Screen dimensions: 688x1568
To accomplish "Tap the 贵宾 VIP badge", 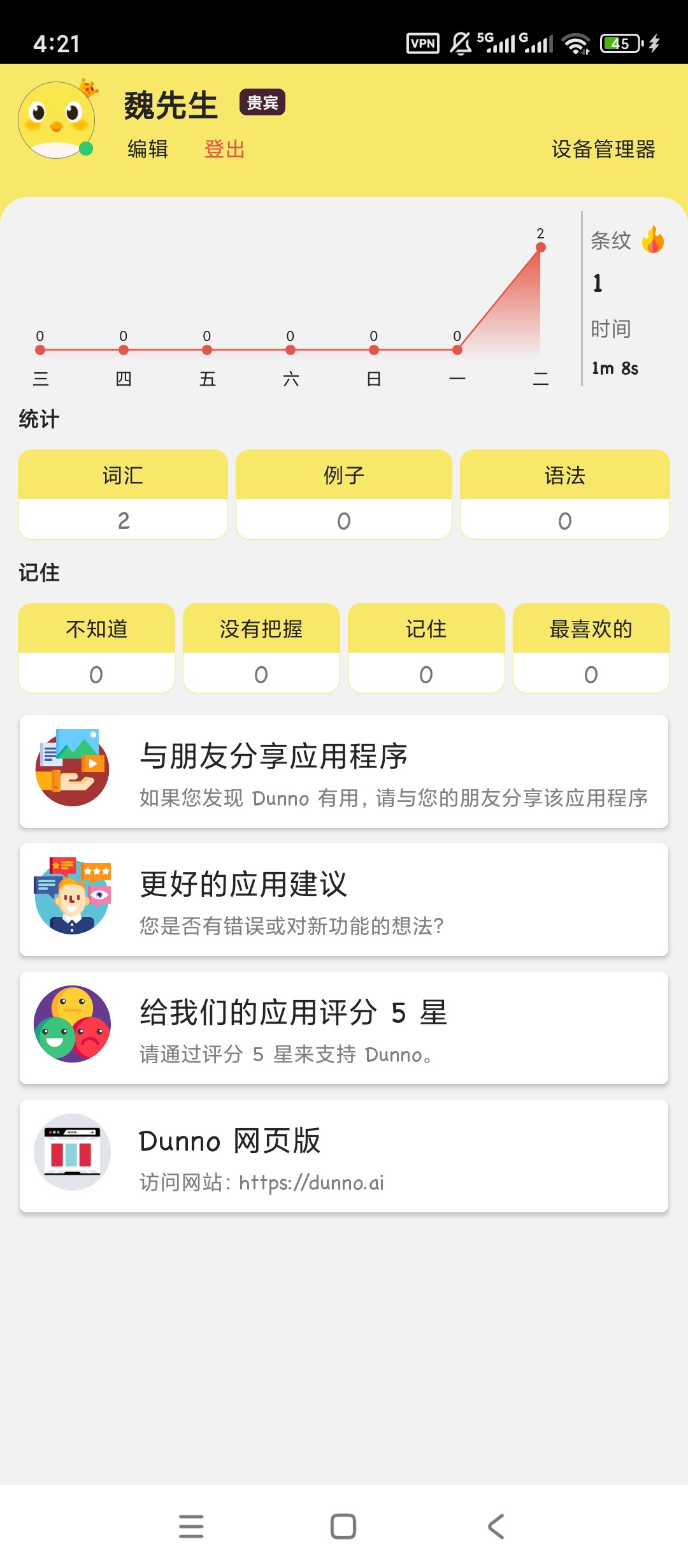I will (262, 103).
